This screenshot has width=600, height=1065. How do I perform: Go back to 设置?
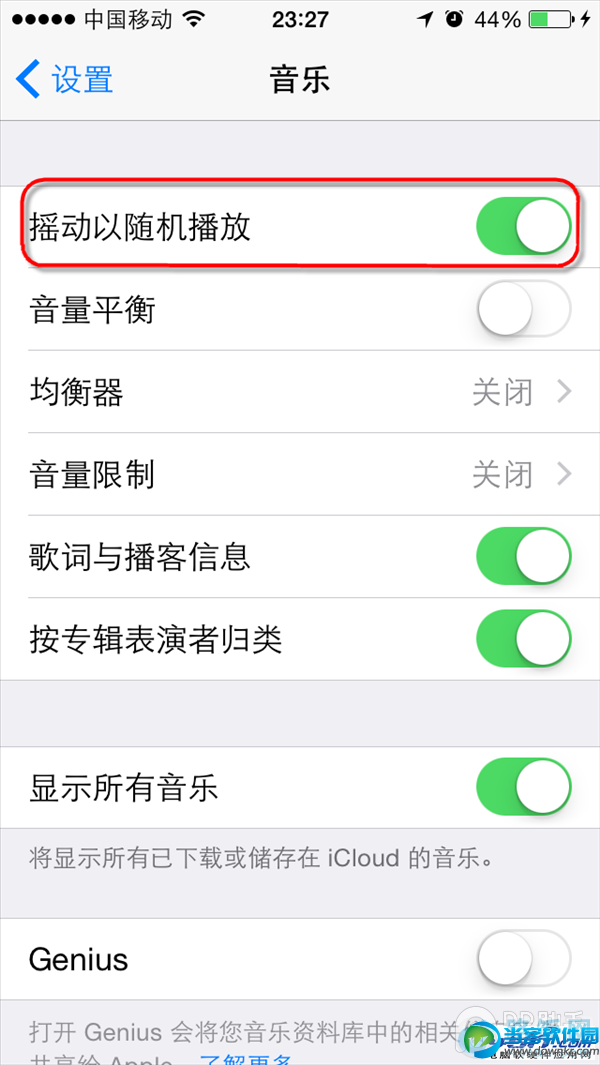[65, 80]
